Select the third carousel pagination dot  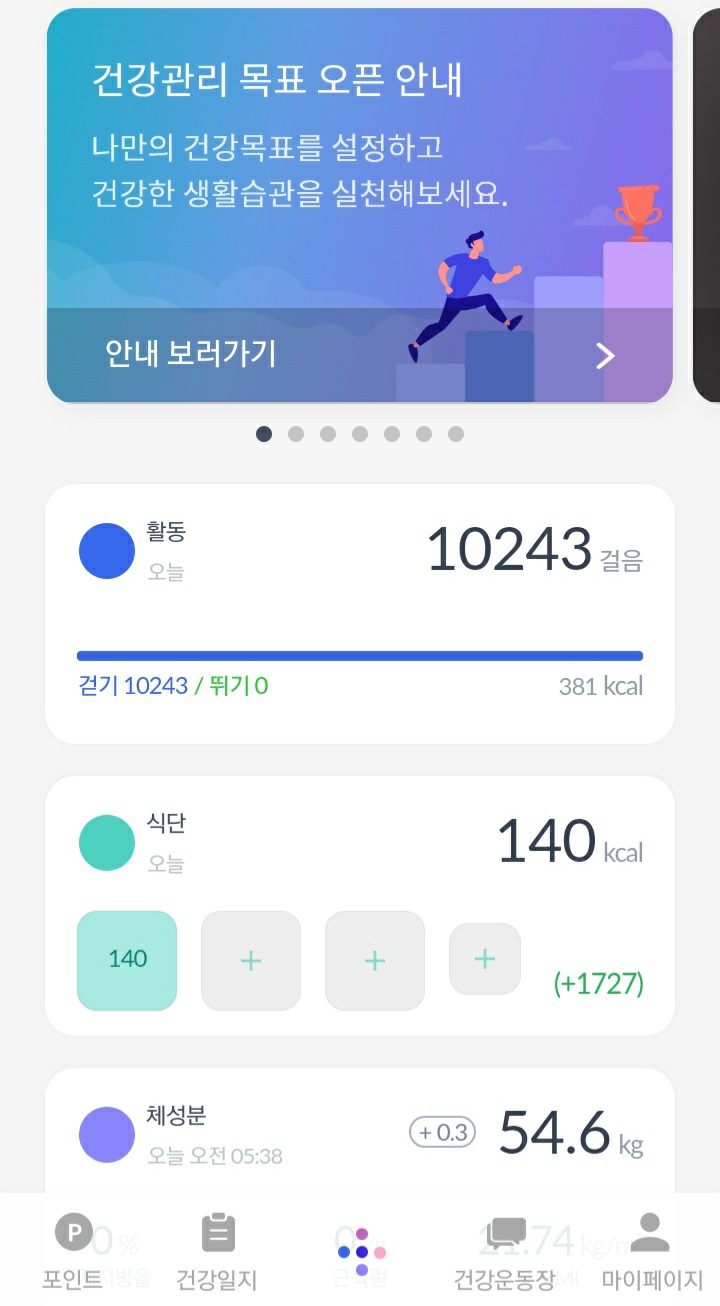(x=328, y=433)
